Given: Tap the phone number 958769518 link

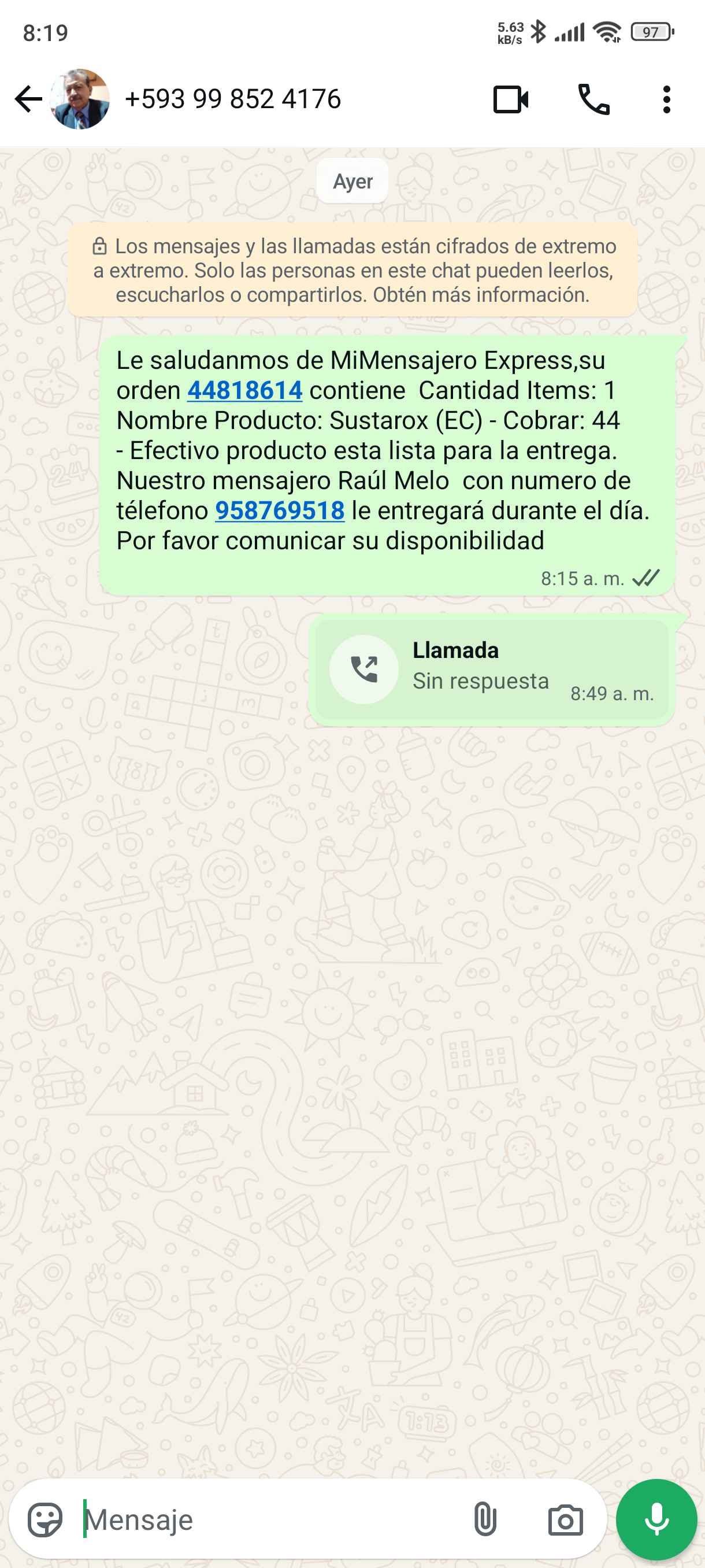Looking at the screenshot, I should tap(280, 511).
